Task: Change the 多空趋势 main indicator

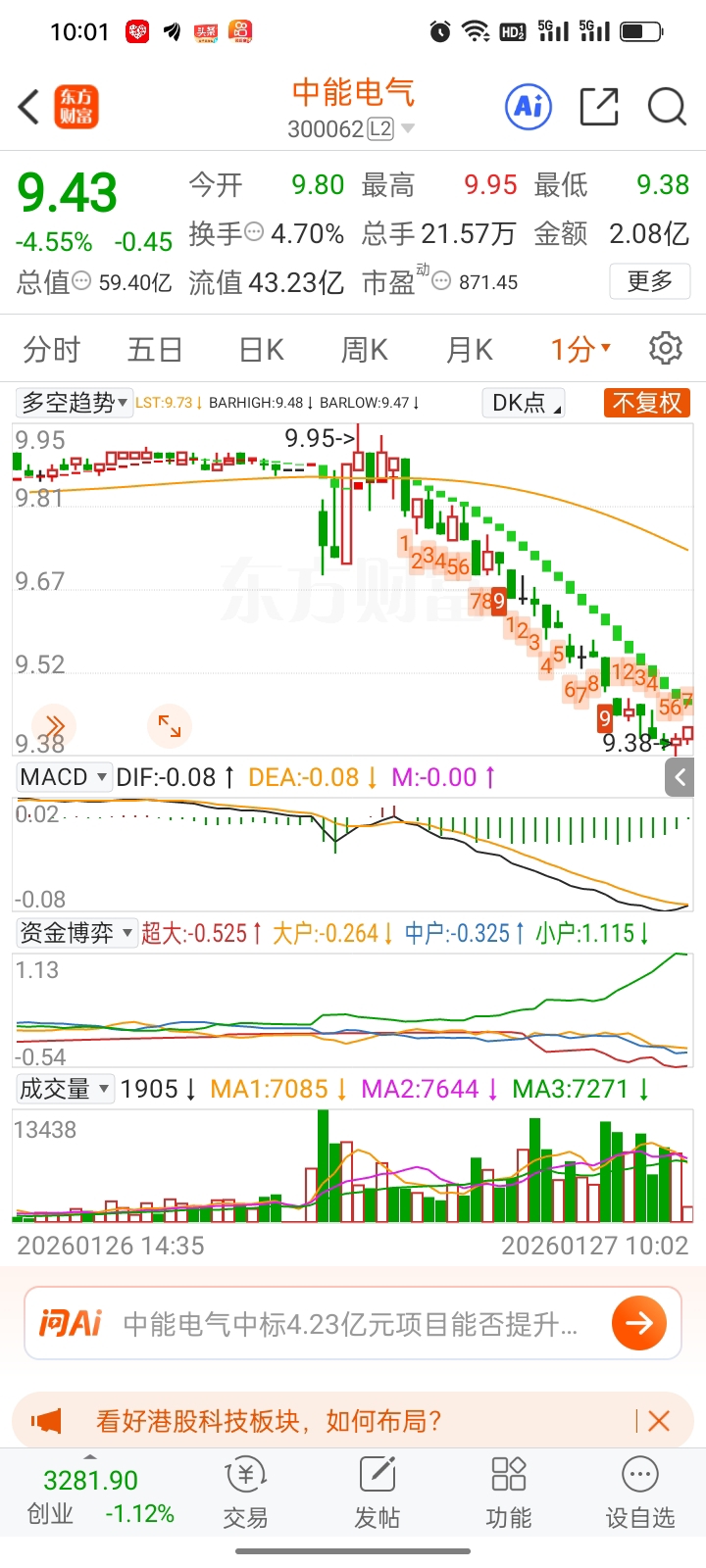Action: 75,403
